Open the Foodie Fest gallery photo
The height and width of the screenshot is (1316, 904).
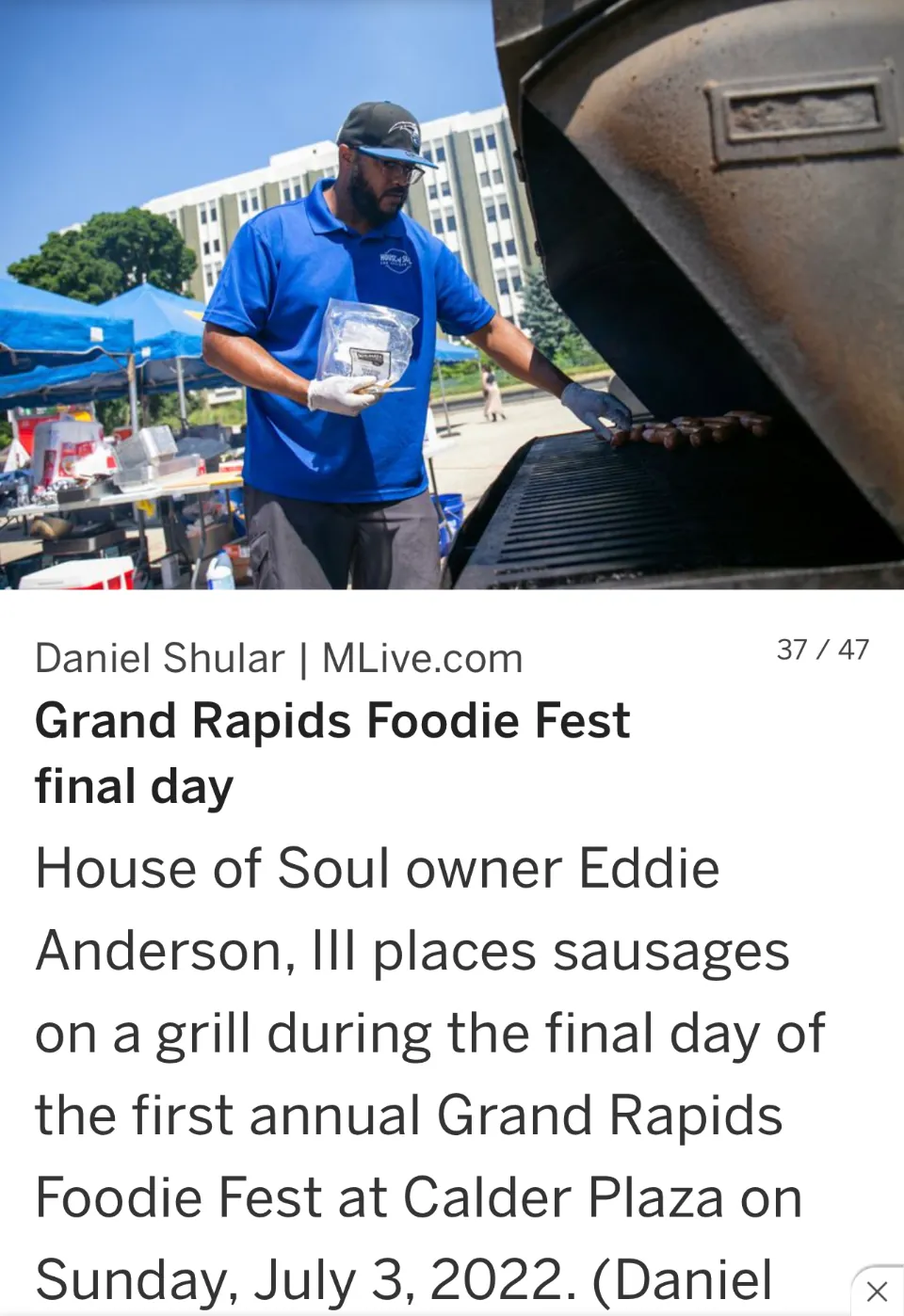point(452,295)
